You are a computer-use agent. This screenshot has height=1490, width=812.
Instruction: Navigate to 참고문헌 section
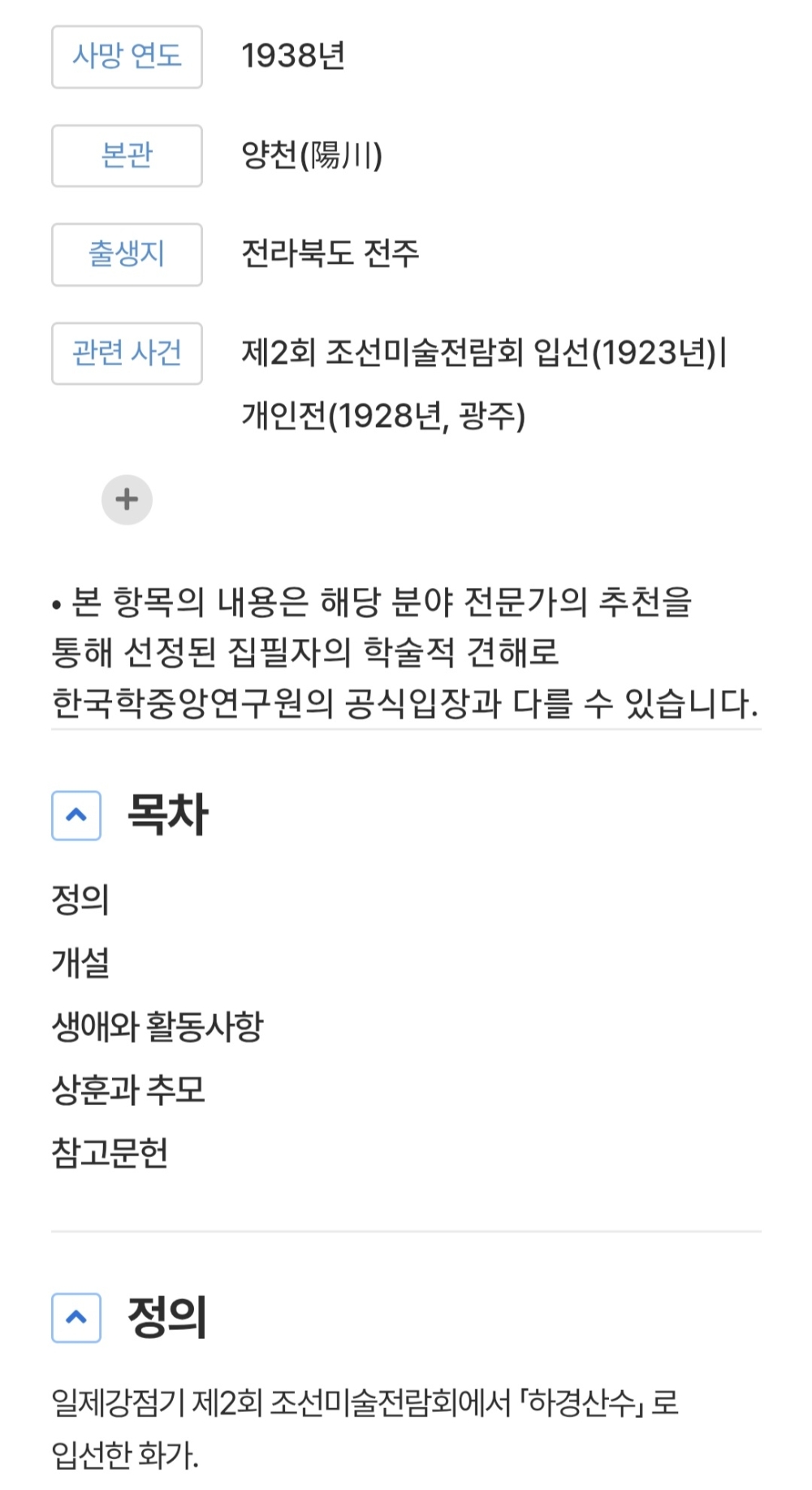point(110,1153)
